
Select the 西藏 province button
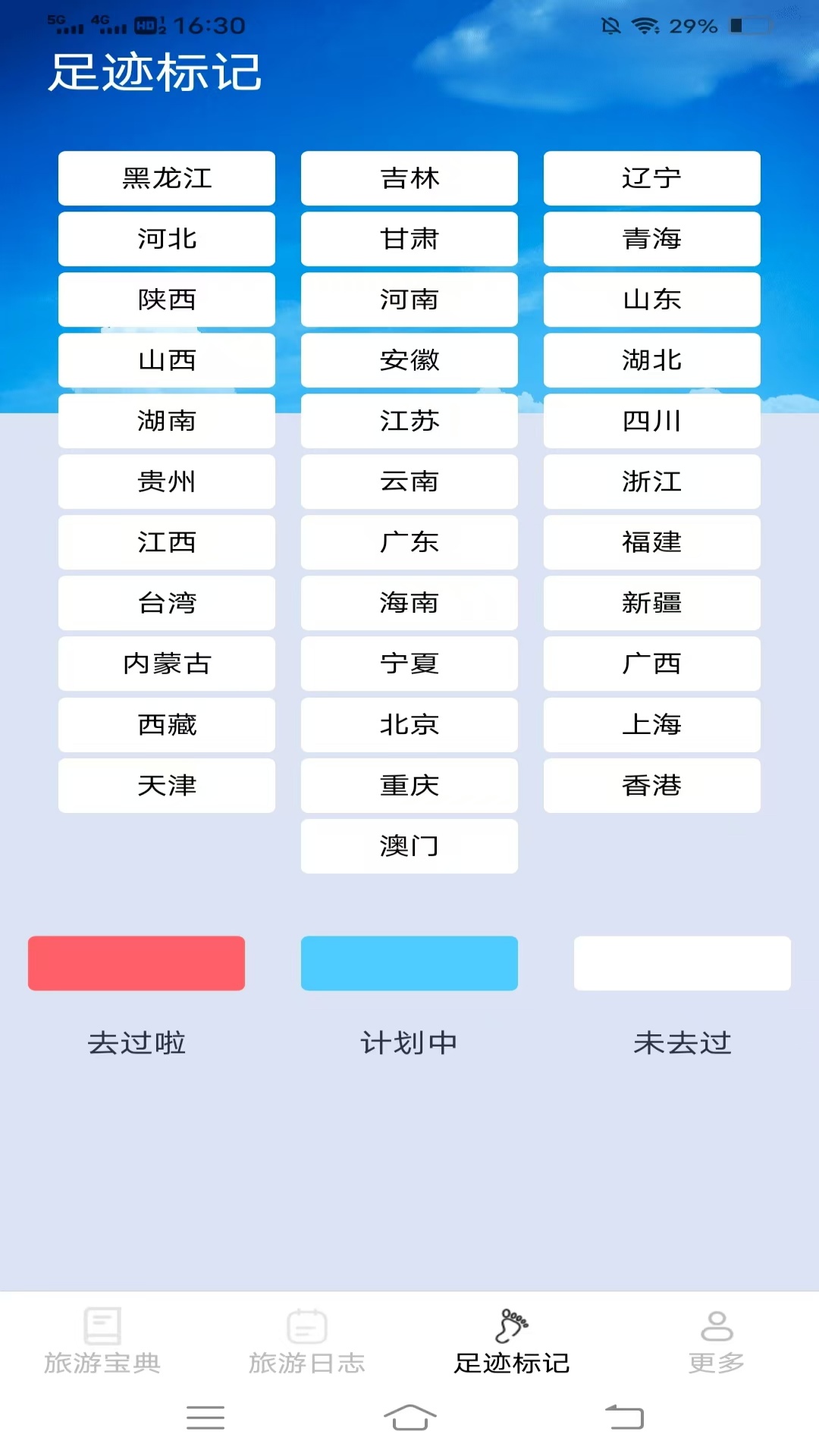point(166,725)
